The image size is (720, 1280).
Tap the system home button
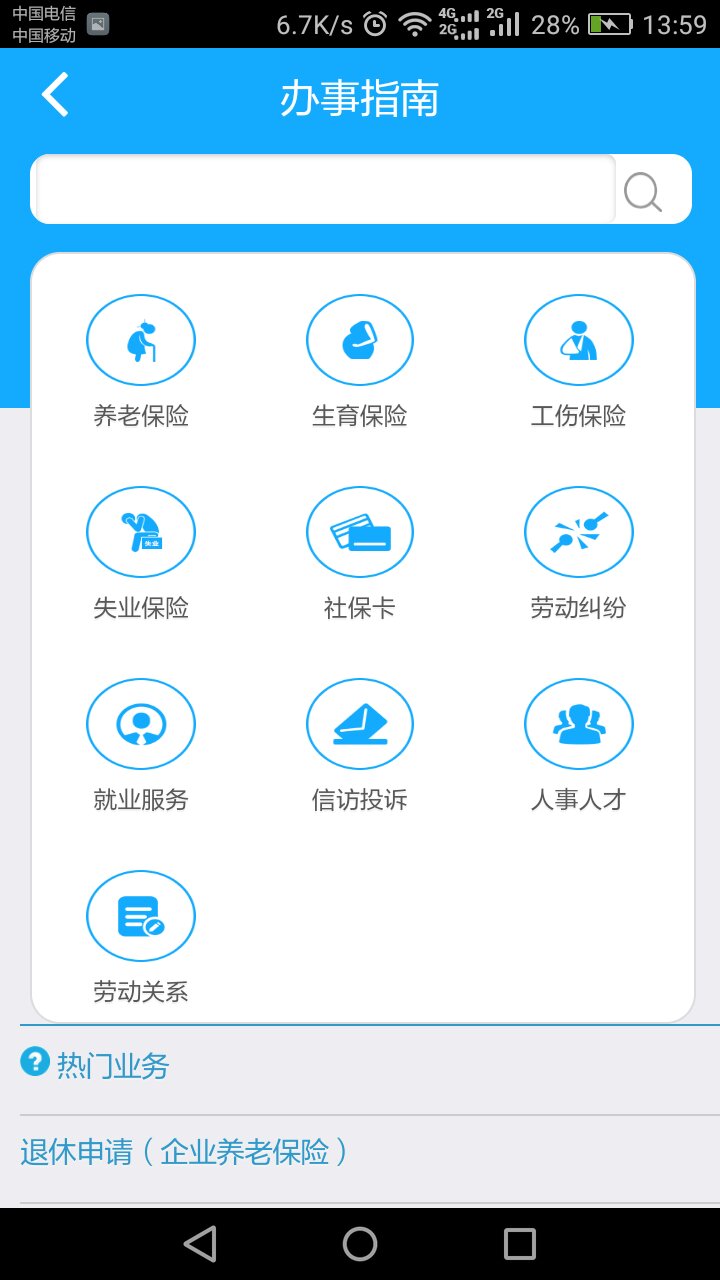click(360, 1244)
